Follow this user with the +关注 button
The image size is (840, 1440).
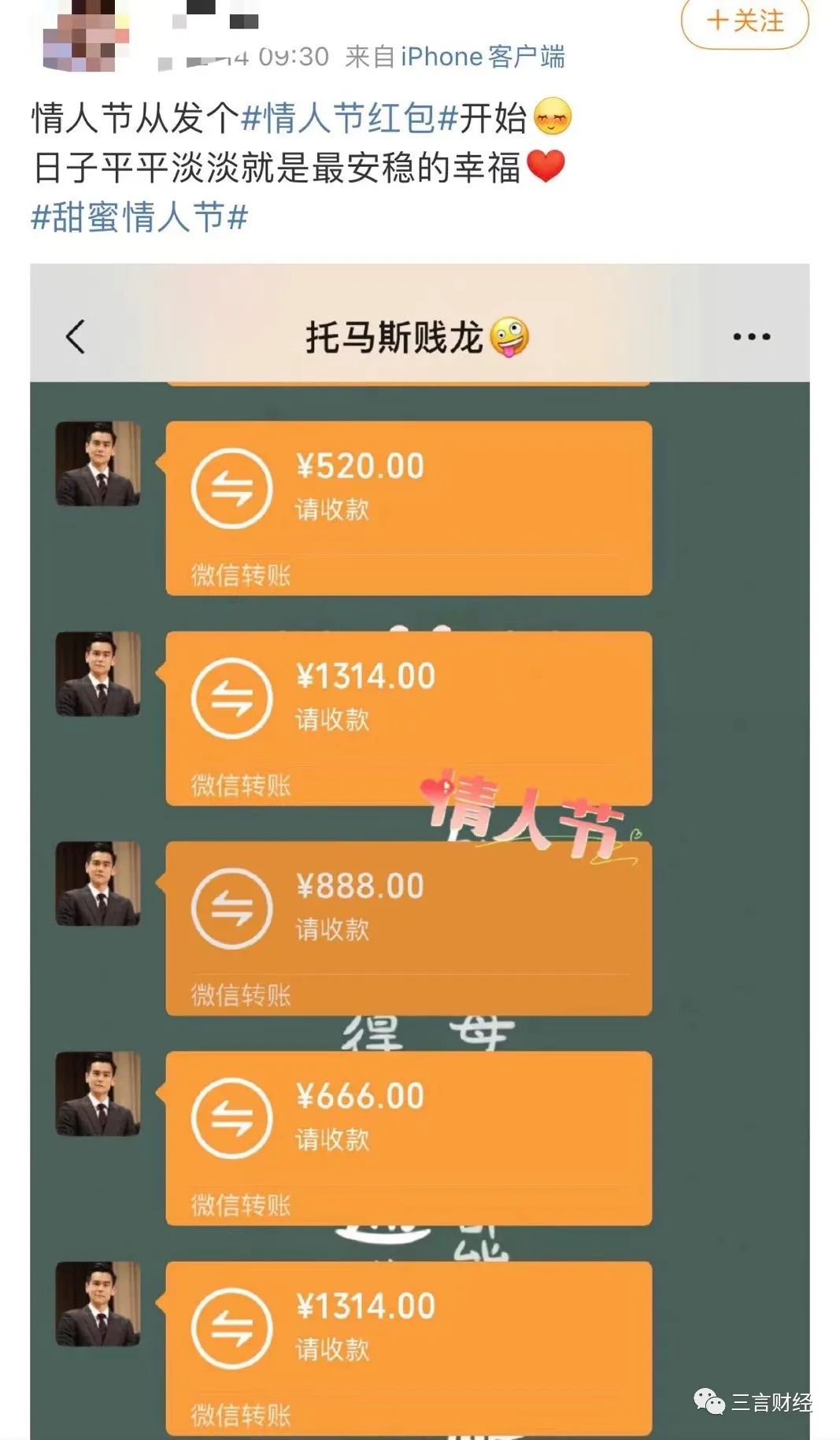tap(745, 21)
